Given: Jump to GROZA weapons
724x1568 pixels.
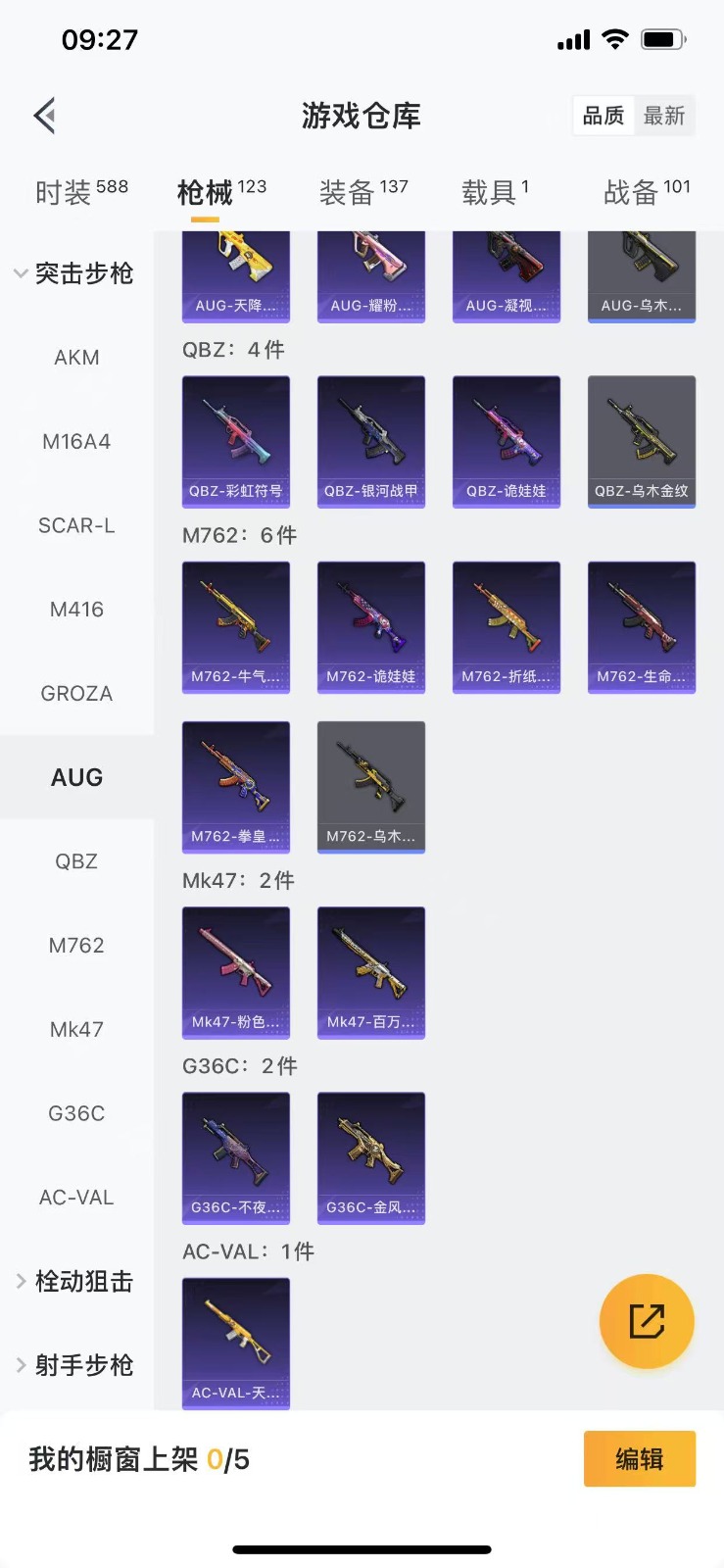Looking at the screenshot, I should click(76, 694).
